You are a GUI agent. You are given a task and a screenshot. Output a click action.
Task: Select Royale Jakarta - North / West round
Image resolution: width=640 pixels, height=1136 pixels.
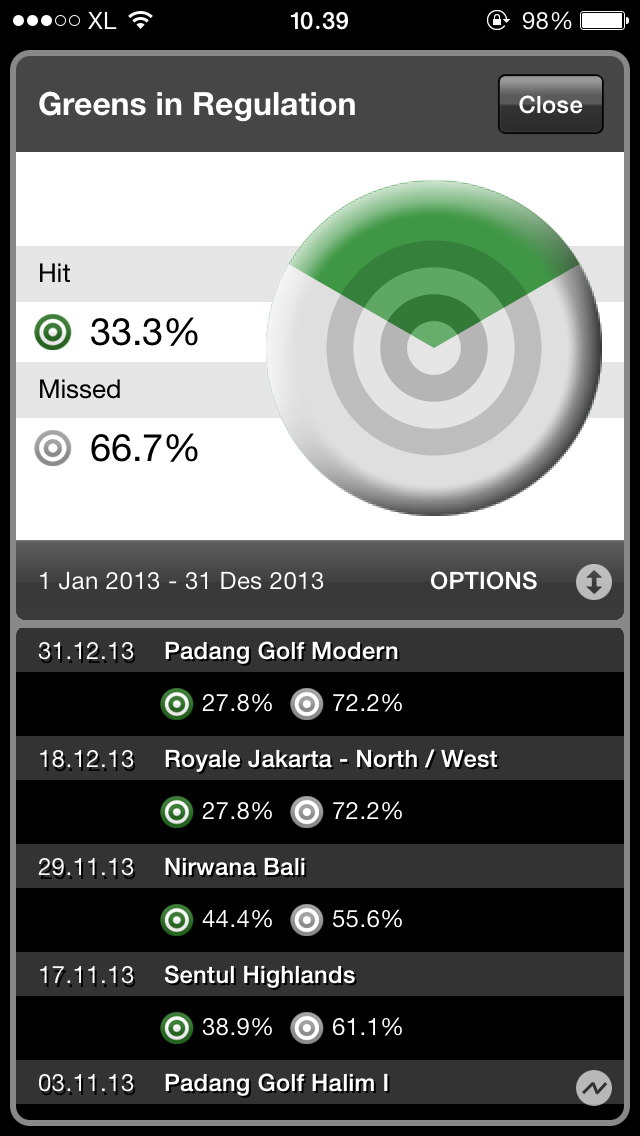[x=330, y=760]
